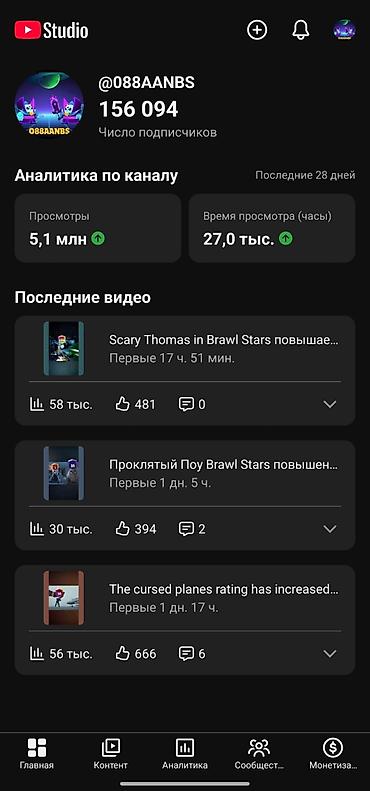Switch to the Сообщество tab

coord(259,755)
